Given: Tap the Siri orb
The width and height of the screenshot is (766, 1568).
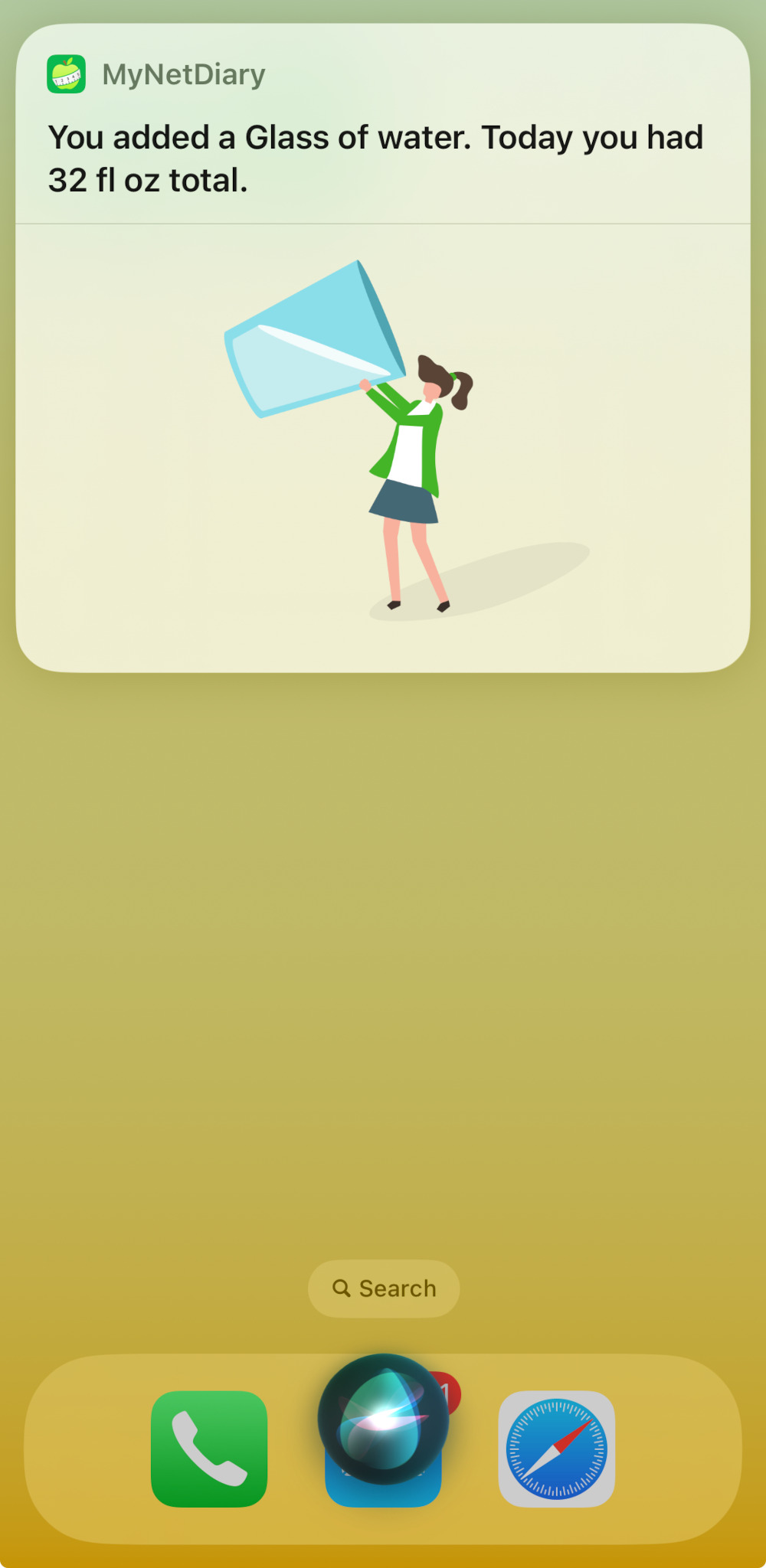Looking at the screenshot, I should [x=383, y=1419].
